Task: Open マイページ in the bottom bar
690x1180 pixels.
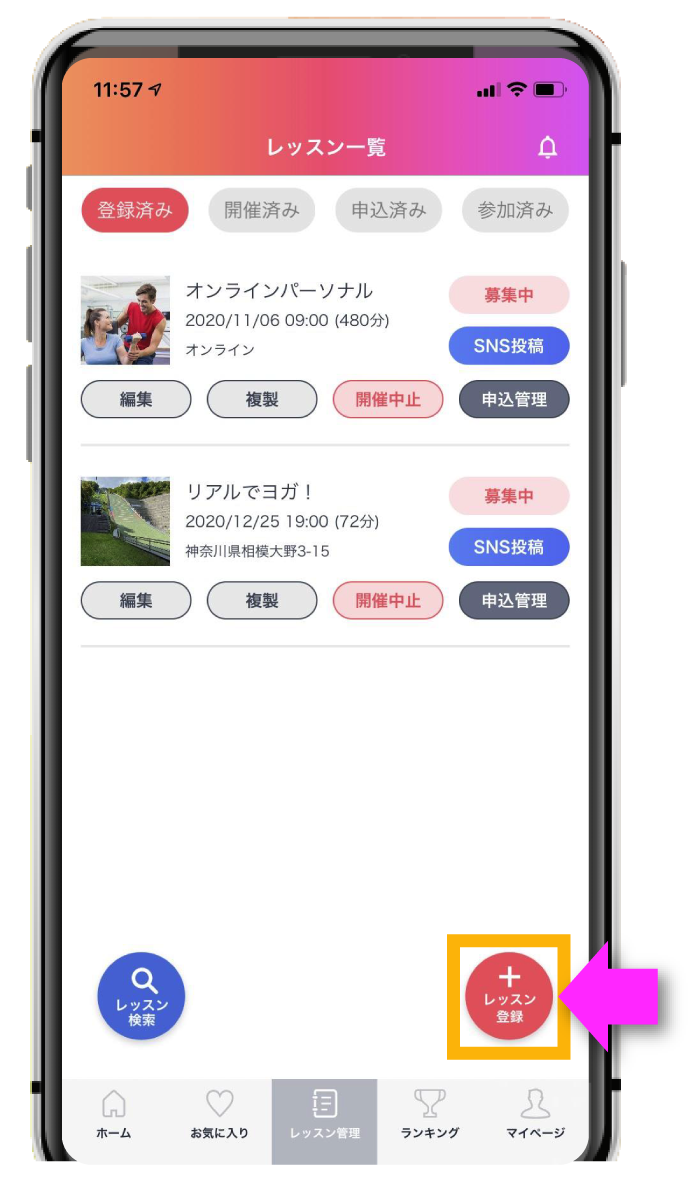Action: coord(535,1115)
